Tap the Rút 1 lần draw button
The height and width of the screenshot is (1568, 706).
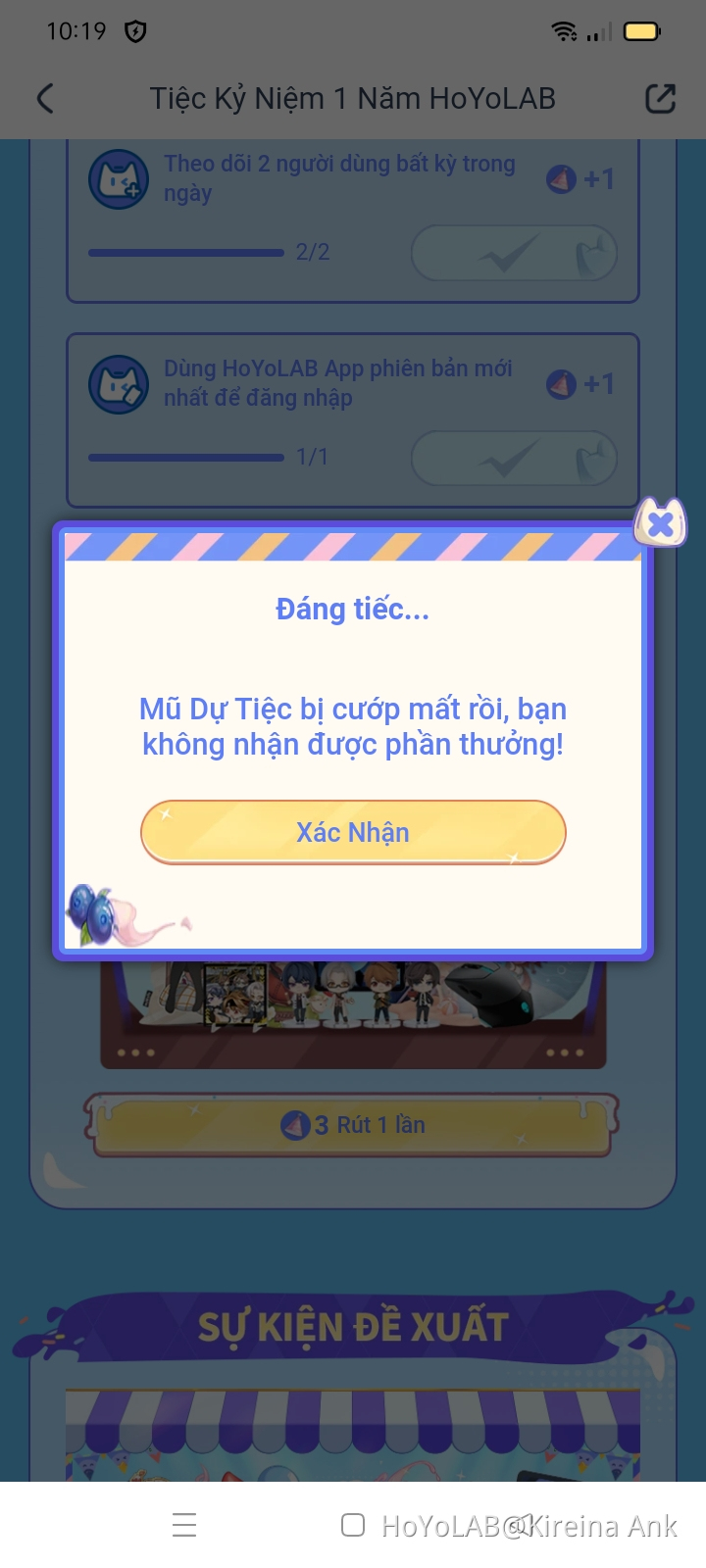[x=353, y=1125]
